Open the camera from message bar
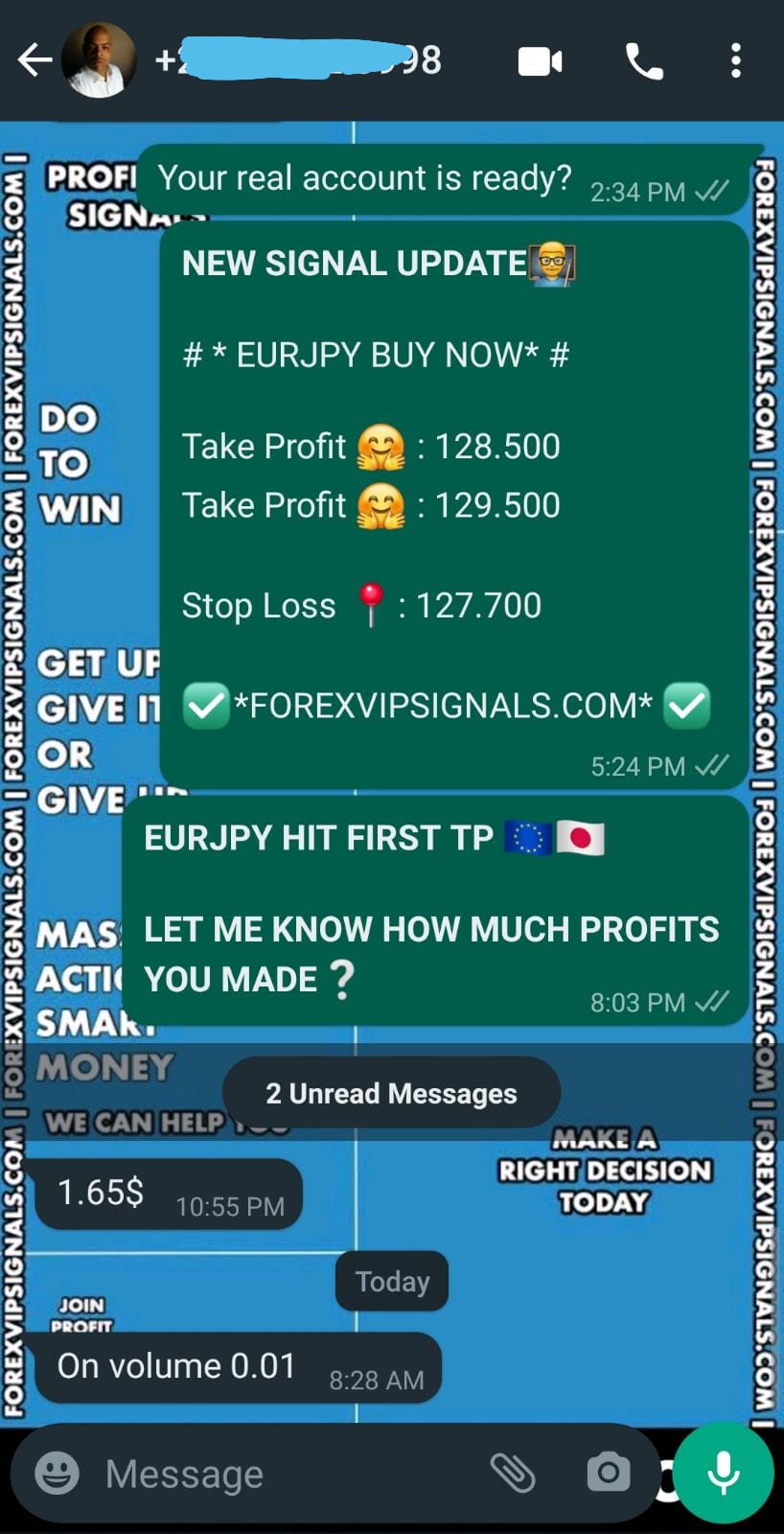This screenshot has width=784, height=1534. tap(608, 1473)
